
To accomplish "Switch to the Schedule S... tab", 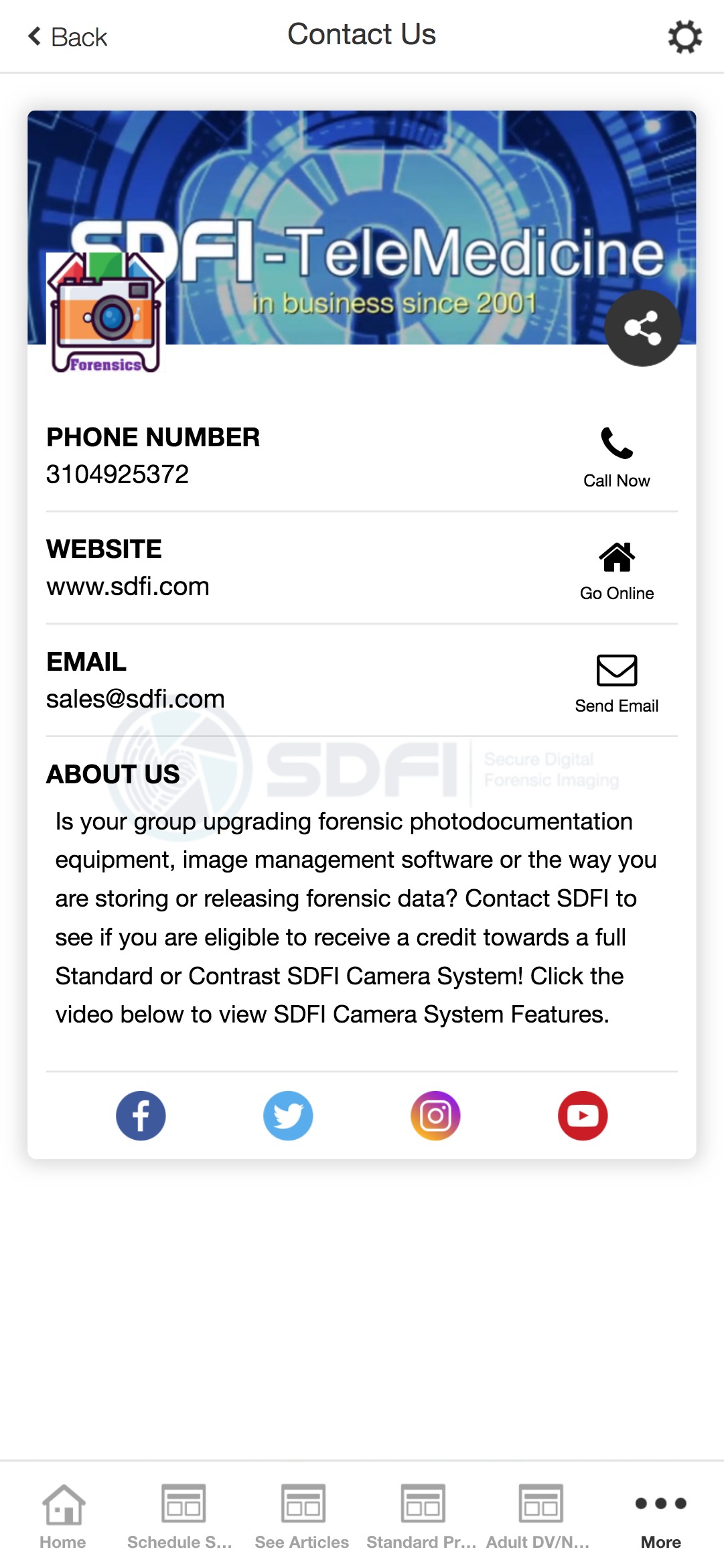I will [181, 1517].
